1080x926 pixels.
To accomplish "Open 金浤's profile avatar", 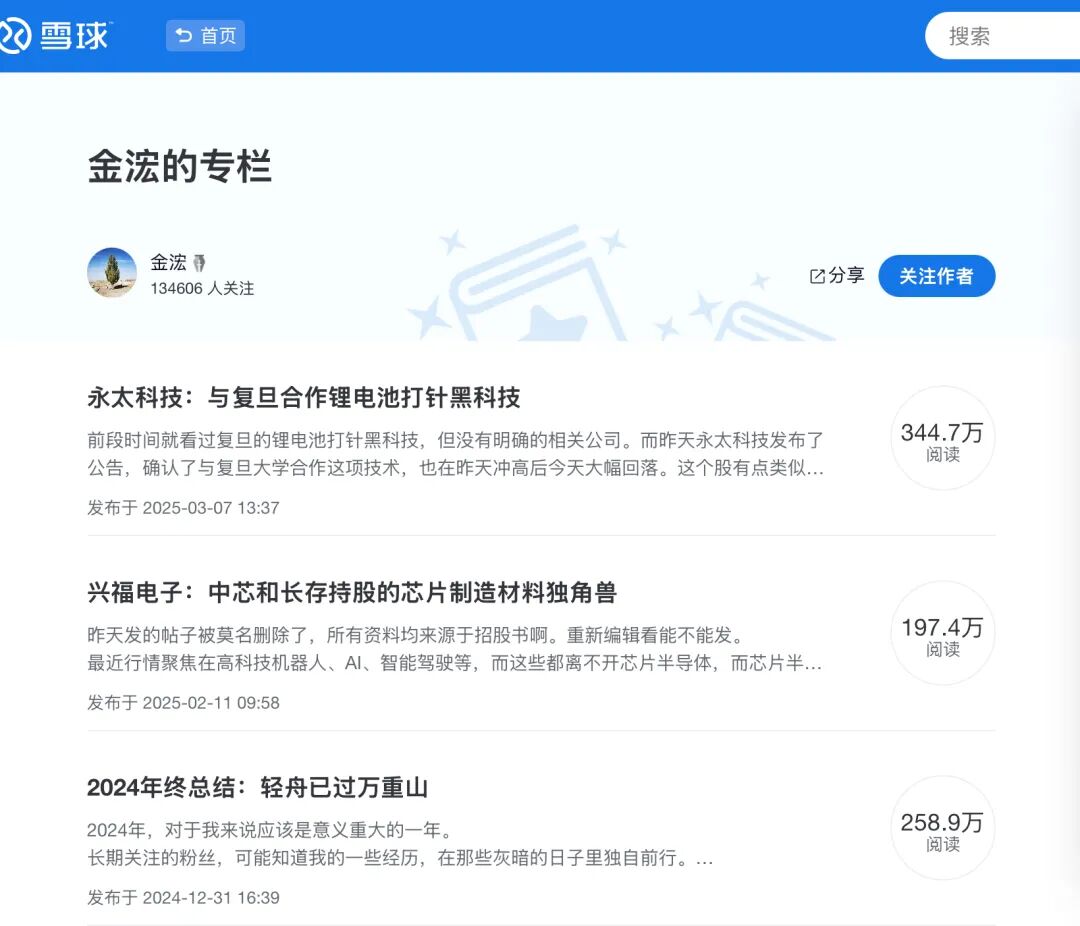I will (112, 272).
